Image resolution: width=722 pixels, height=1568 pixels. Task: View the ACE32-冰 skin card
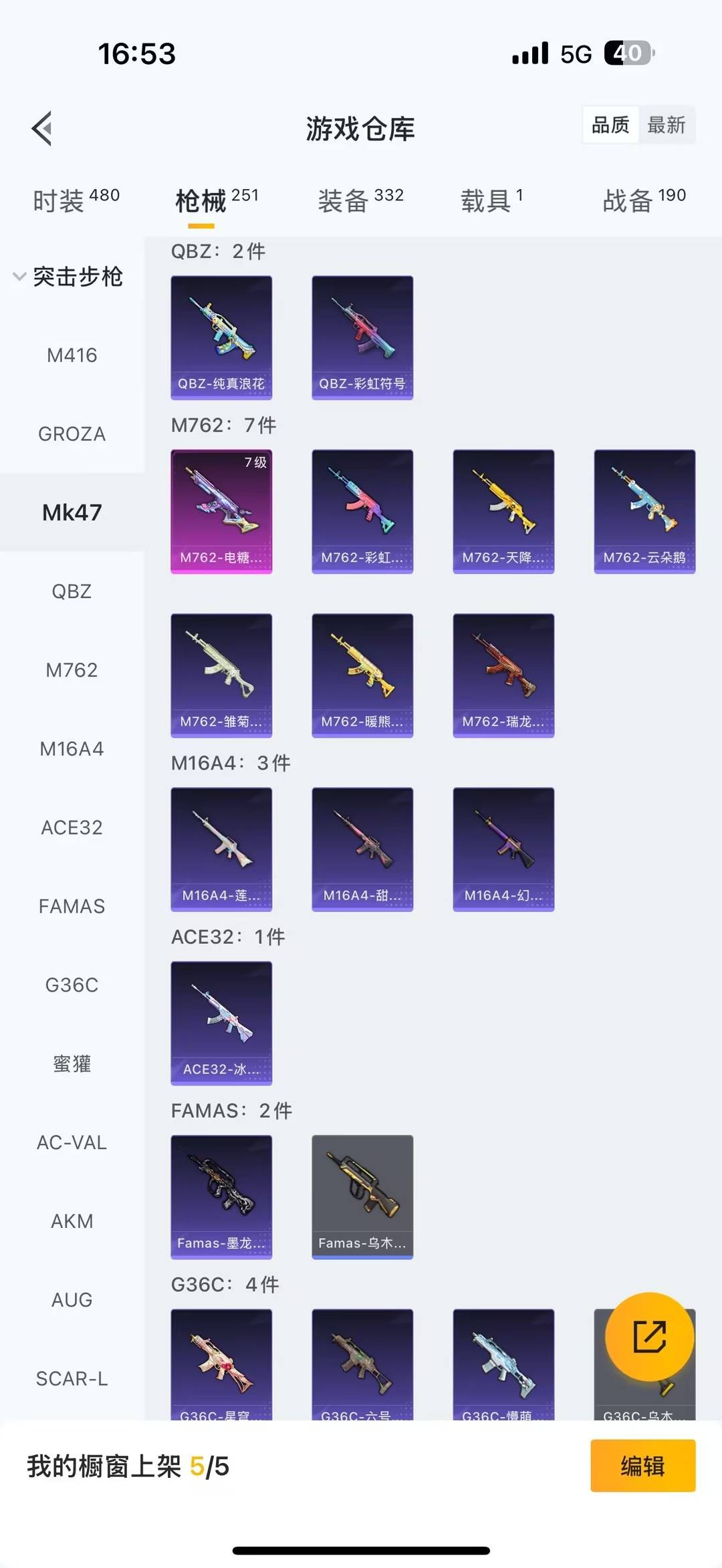point(221,1023)
